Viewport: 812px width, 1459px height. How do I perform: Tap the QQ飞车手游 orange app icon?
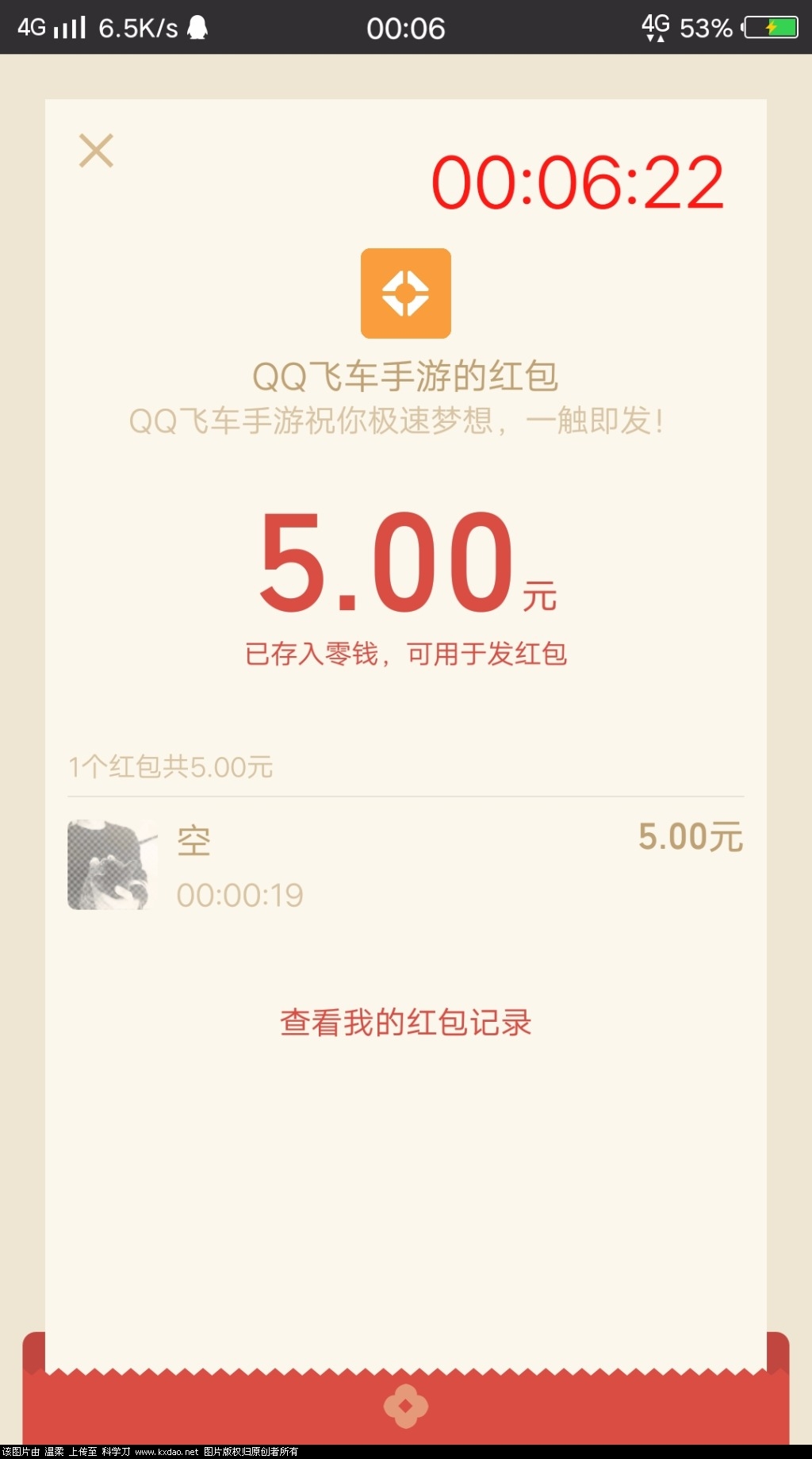coord(406,294)
